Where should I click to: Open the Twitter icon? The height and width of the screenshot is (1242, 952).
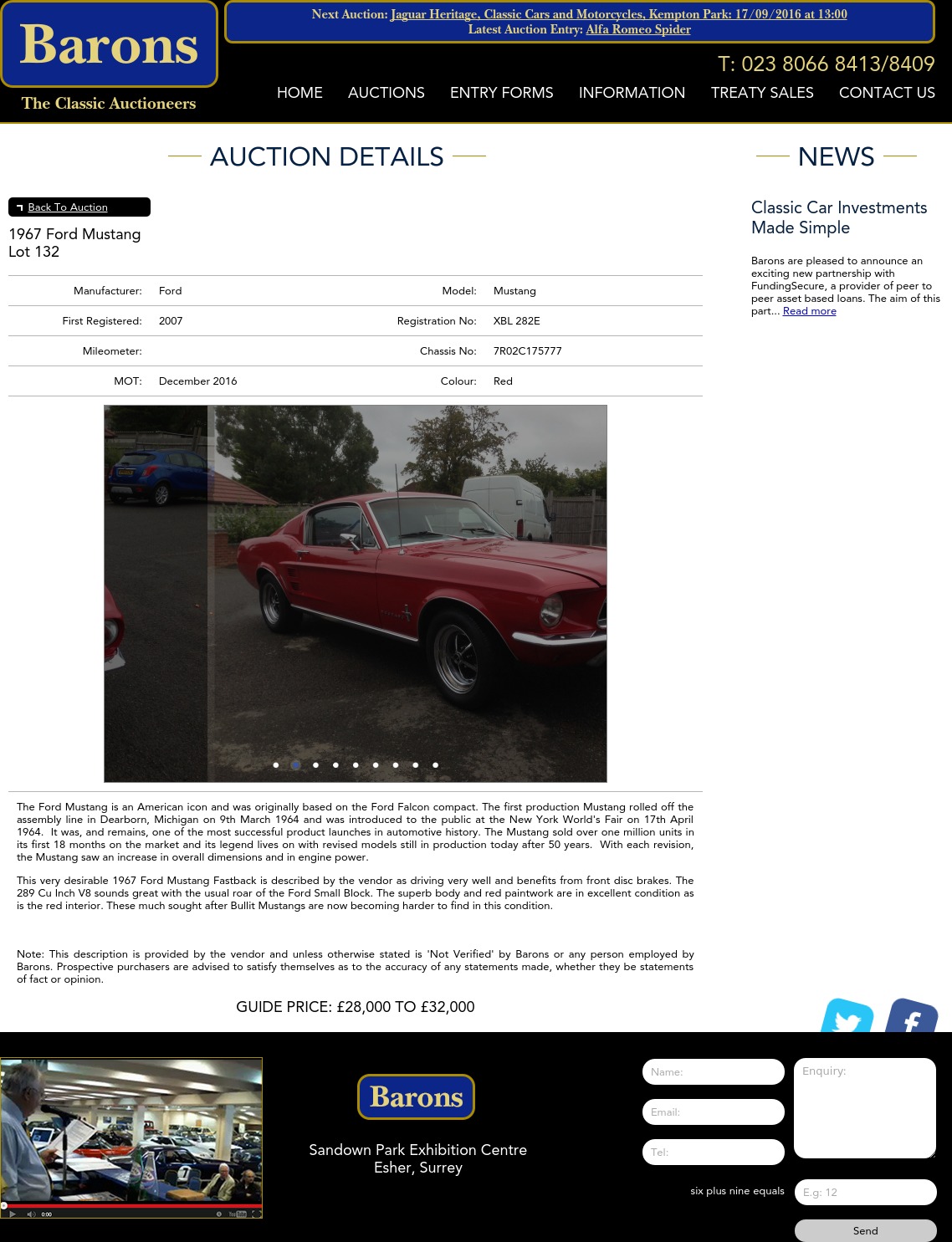(x=847, y=1017)
